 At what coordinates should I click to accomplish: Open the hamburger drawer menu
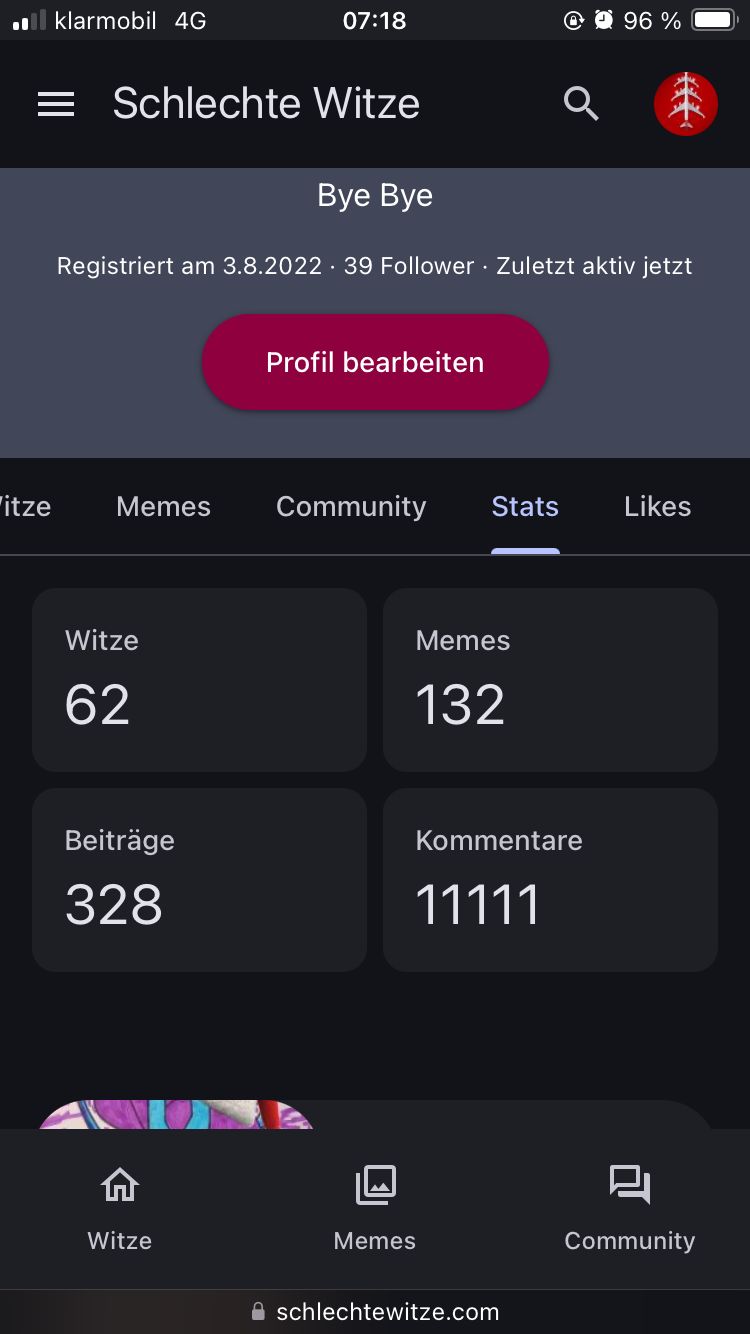coord(56,104)
